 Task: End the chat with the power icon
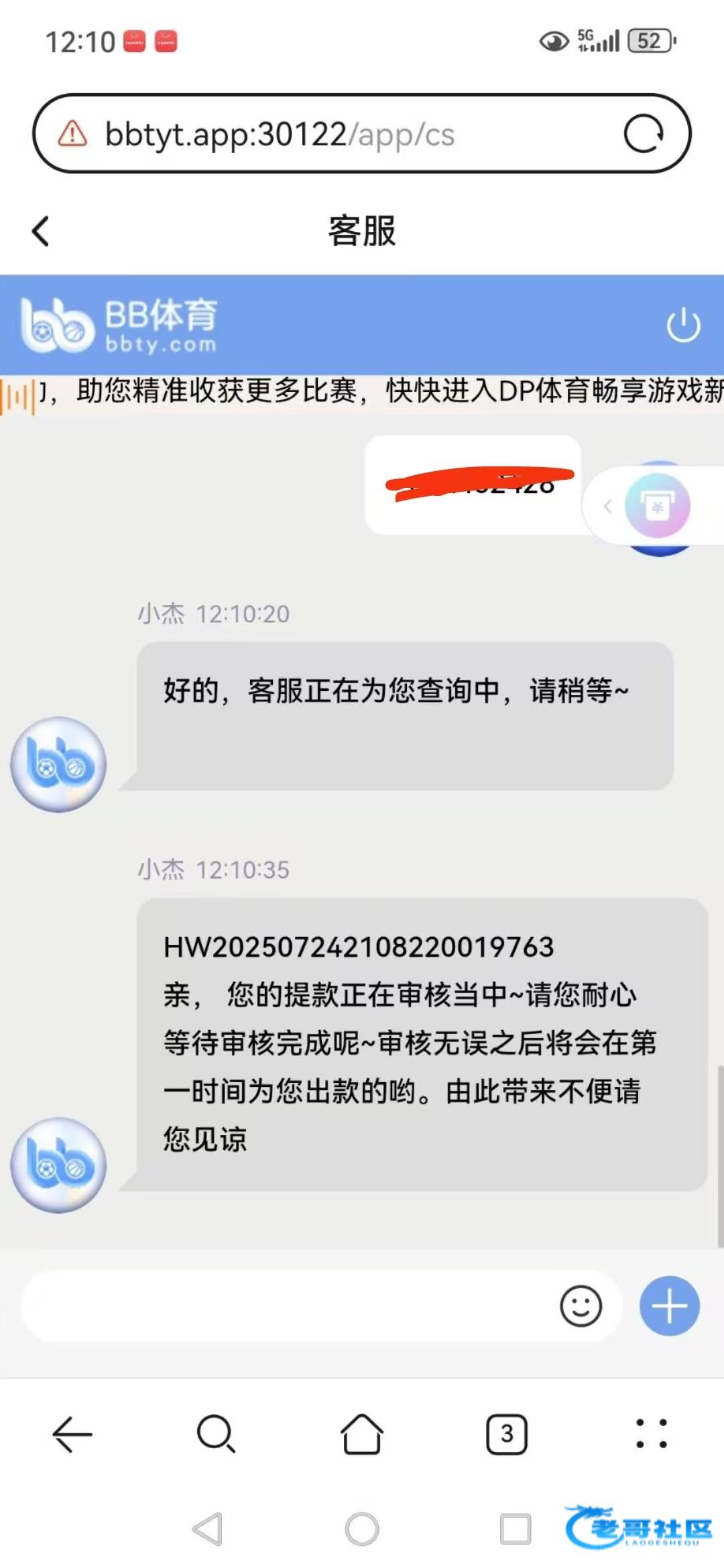(x=683, y=325)
